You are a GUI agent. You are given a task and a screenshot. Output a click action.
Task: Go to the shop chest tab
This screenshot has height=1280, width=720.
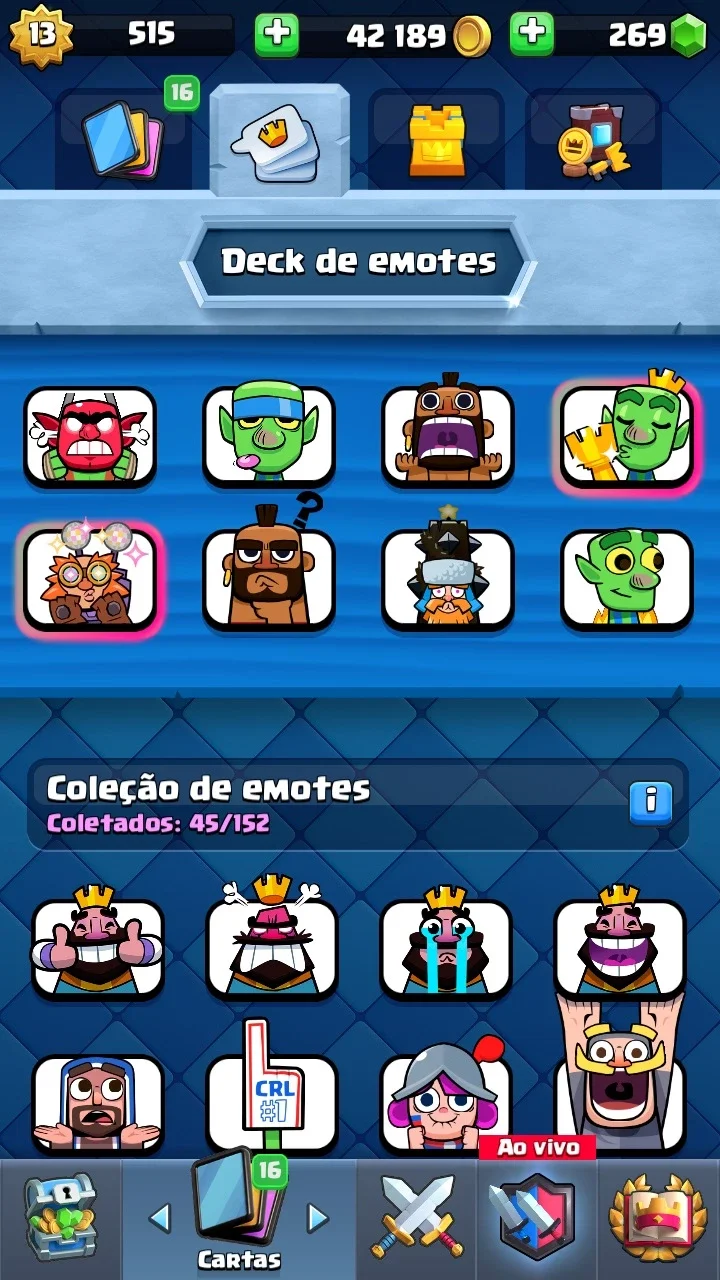tap(60, 1218)
